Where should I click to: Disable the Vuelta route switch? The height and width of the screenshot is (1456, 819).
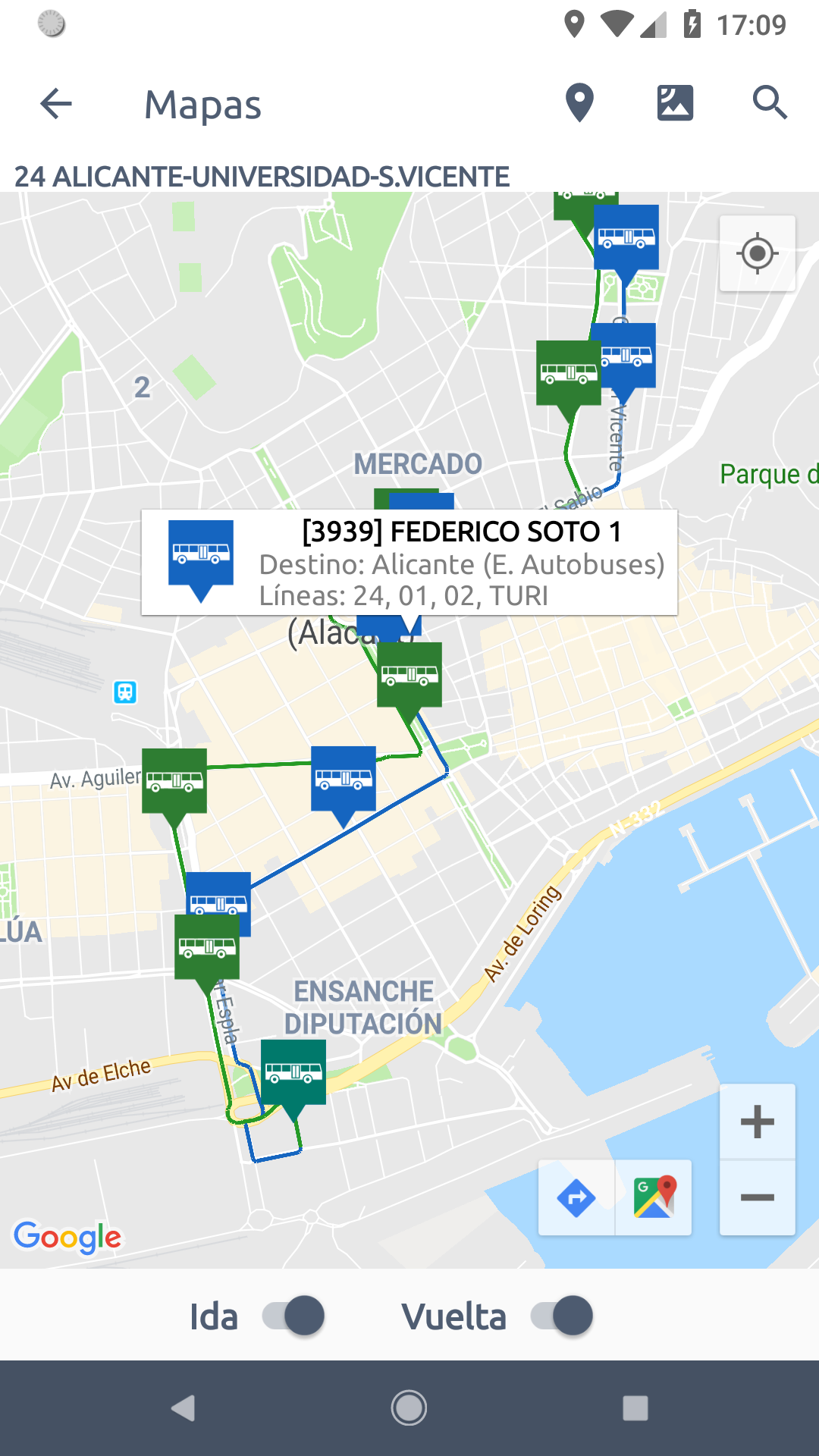point(562,1316)
